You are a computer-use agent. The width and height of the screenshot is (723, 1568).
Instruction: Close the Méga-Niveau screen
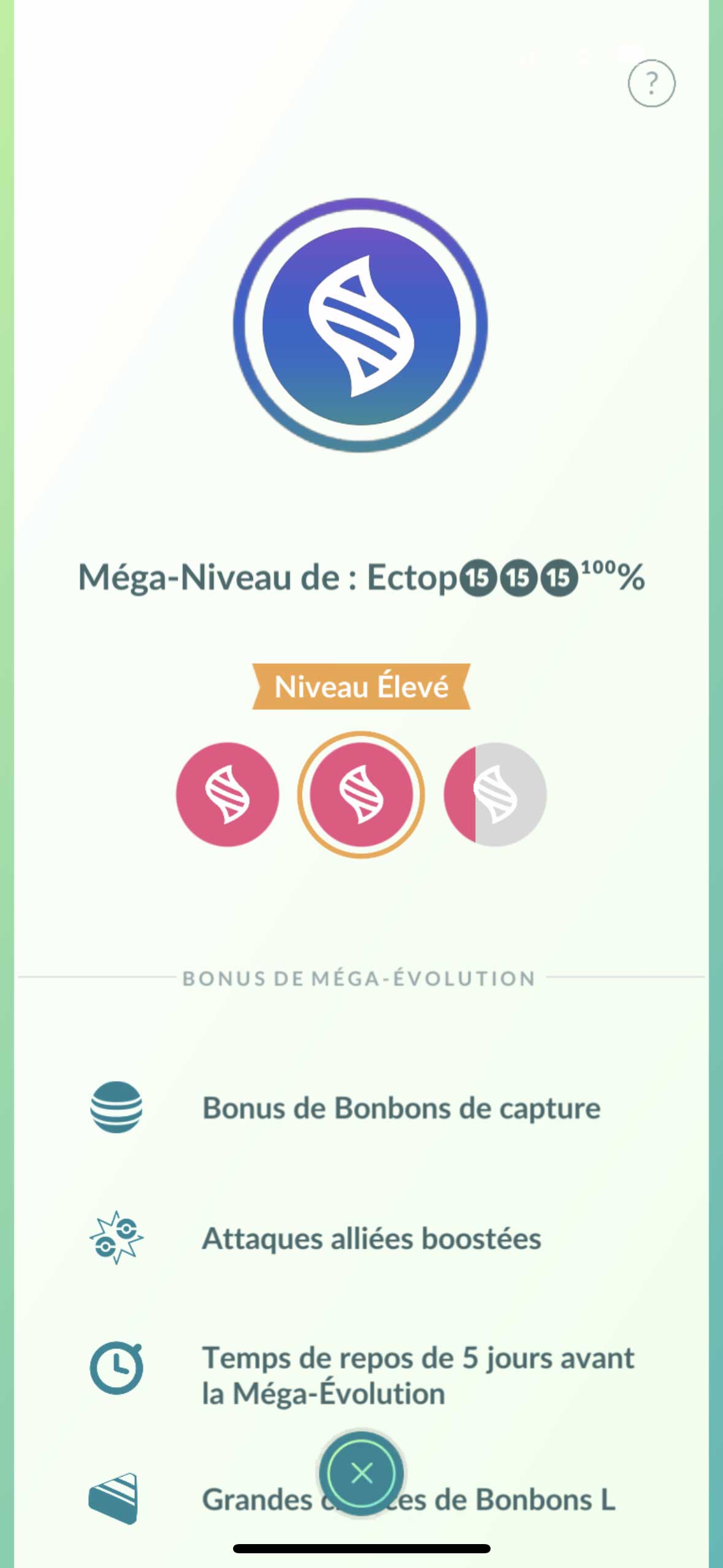361,1473
